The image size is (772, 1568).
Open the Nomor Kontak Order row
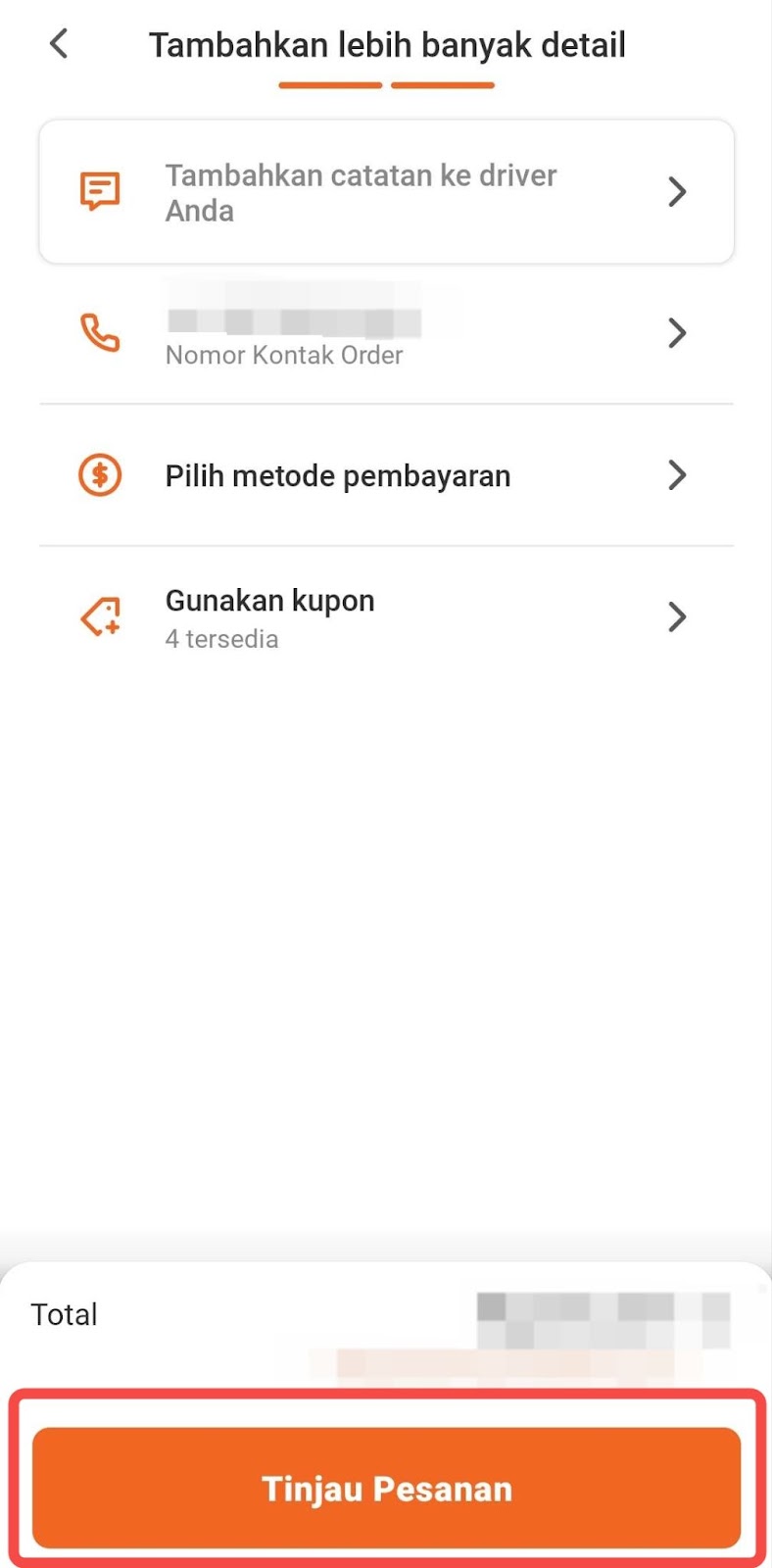pyautogui.click(x=386, y=333)
